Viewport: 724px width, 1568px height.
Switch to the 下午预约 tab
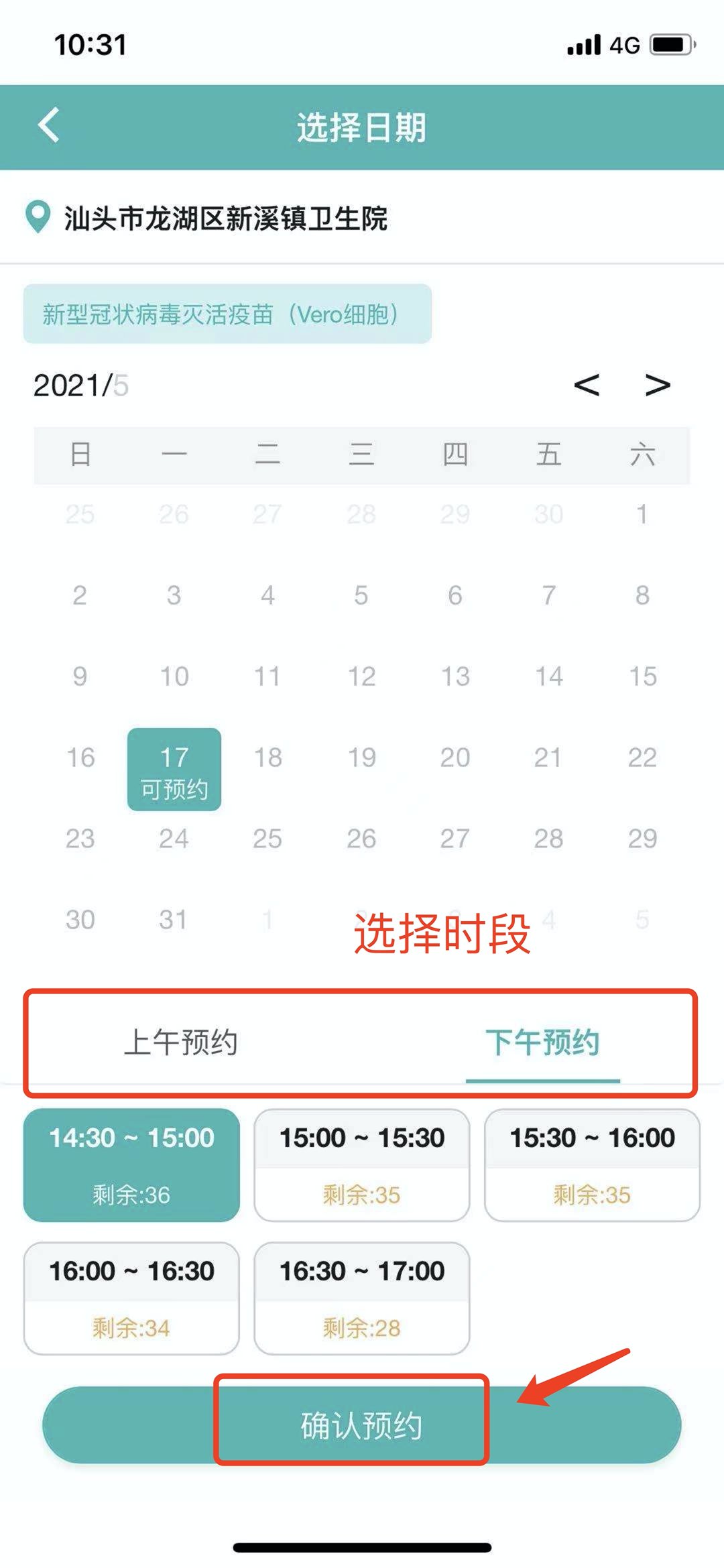(542, 1042)
